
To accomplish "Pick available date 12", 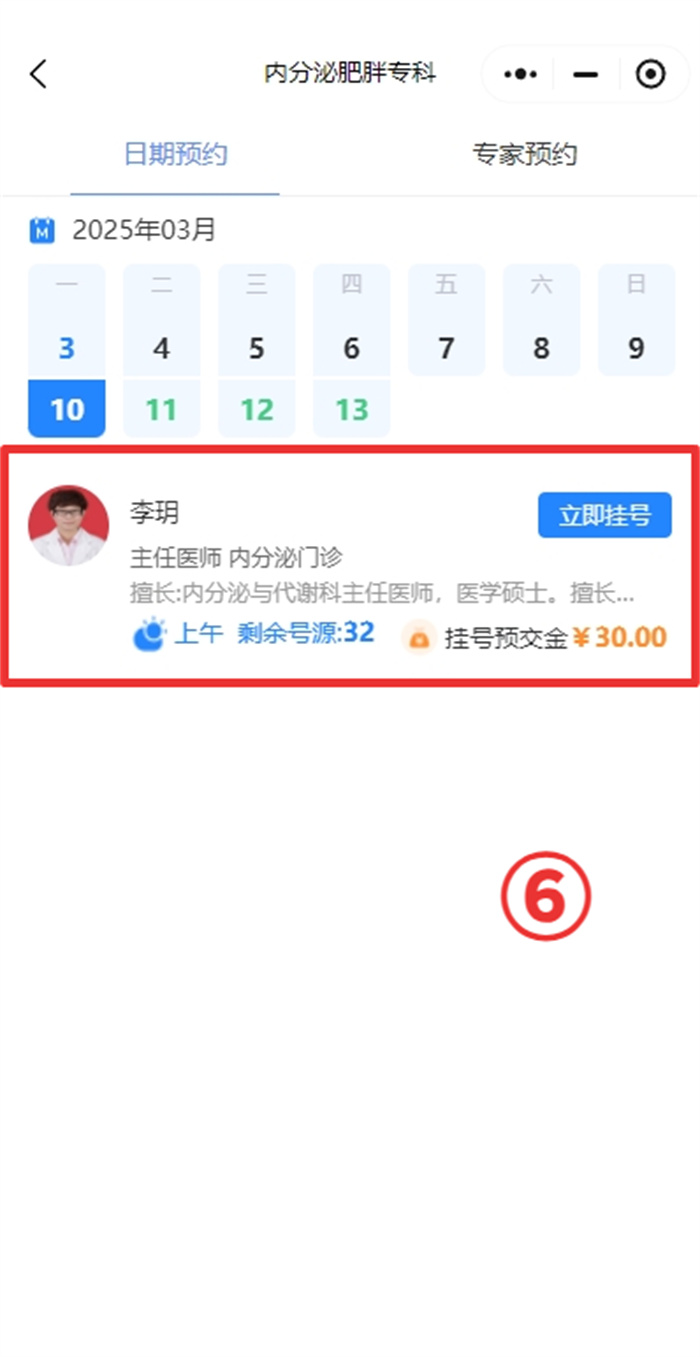I will click(x=257, y=409).
